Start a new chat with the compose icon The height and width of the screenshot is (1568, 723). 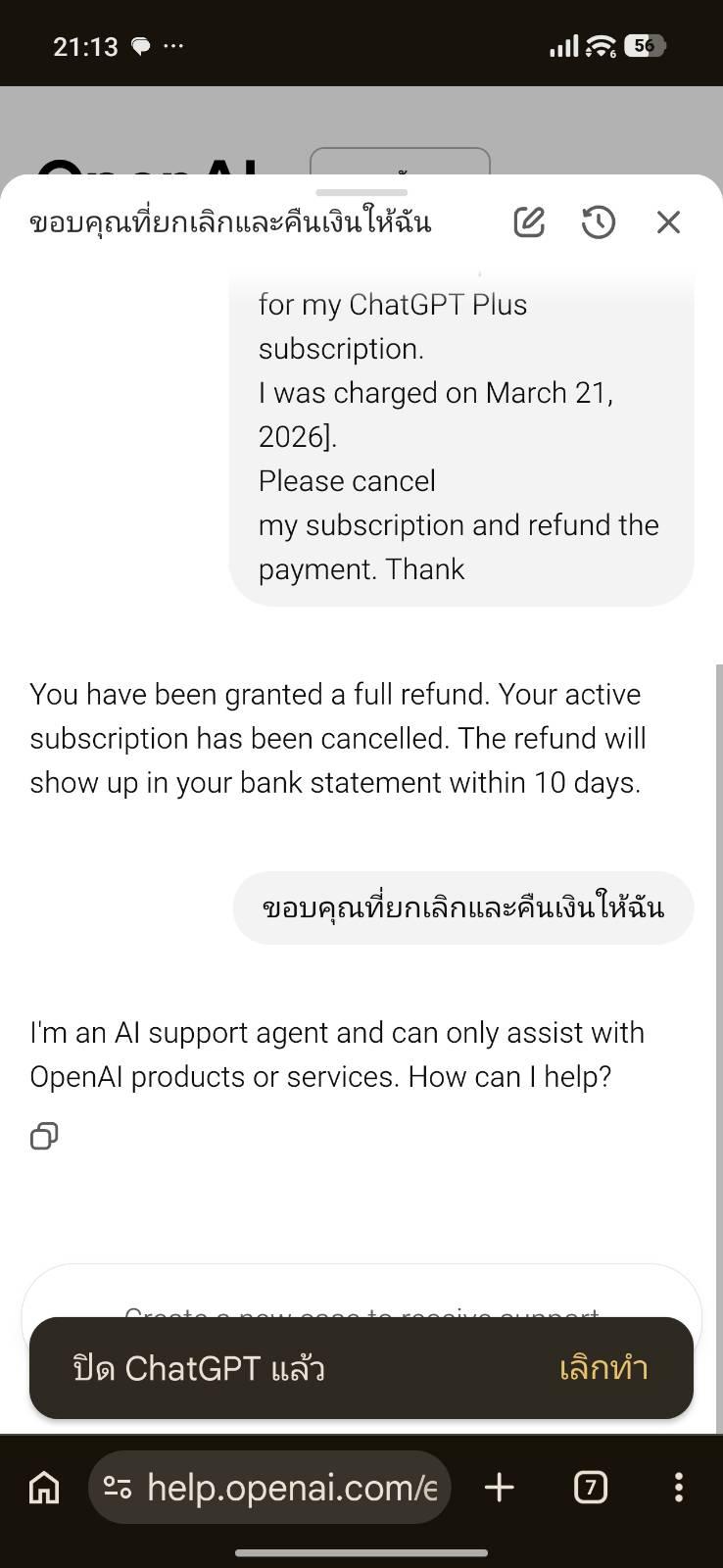click(529, 222)
